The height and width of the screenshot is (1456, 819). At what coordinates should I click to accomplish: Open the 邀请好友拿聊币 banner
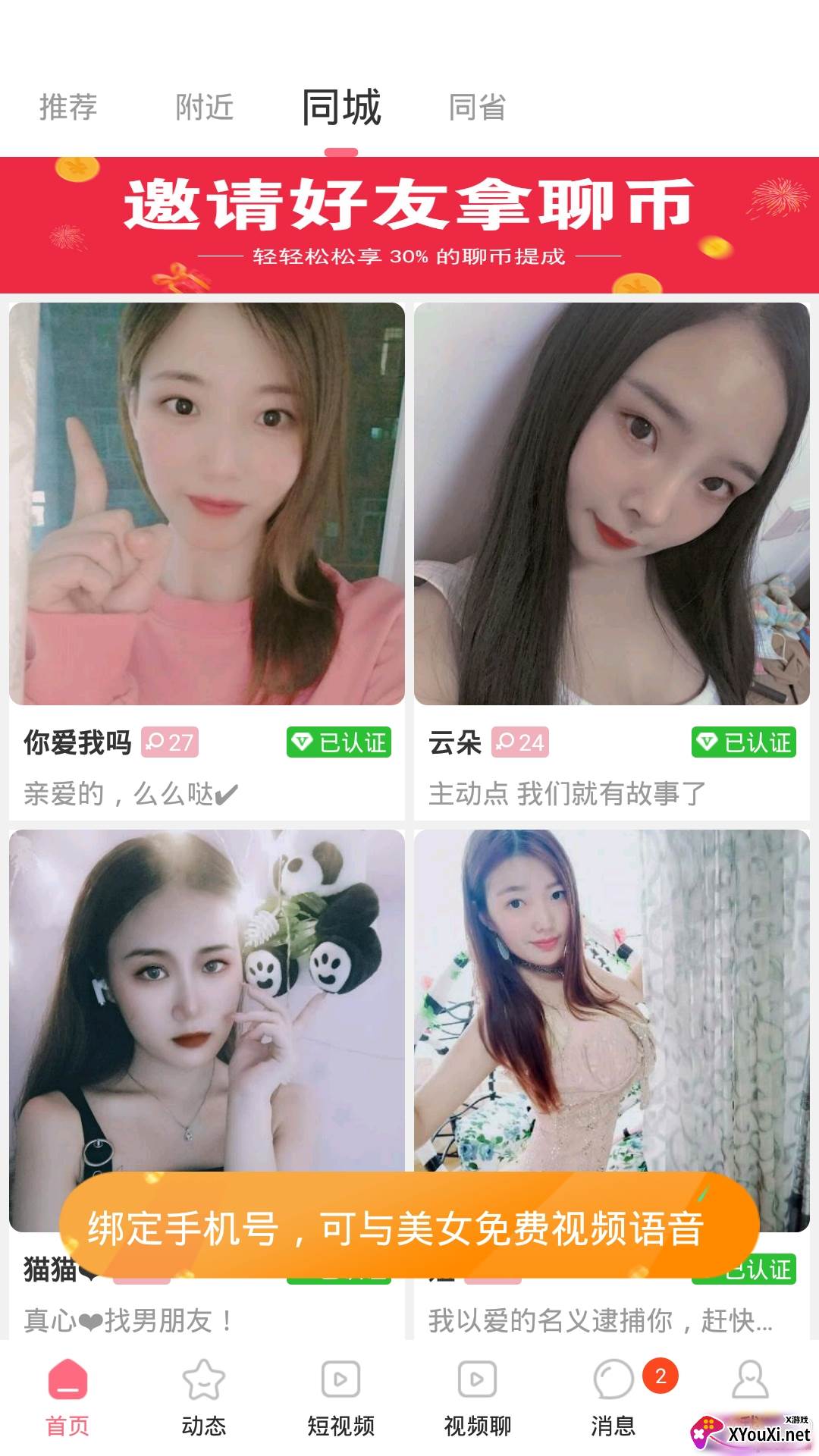[x=409, y=224]
